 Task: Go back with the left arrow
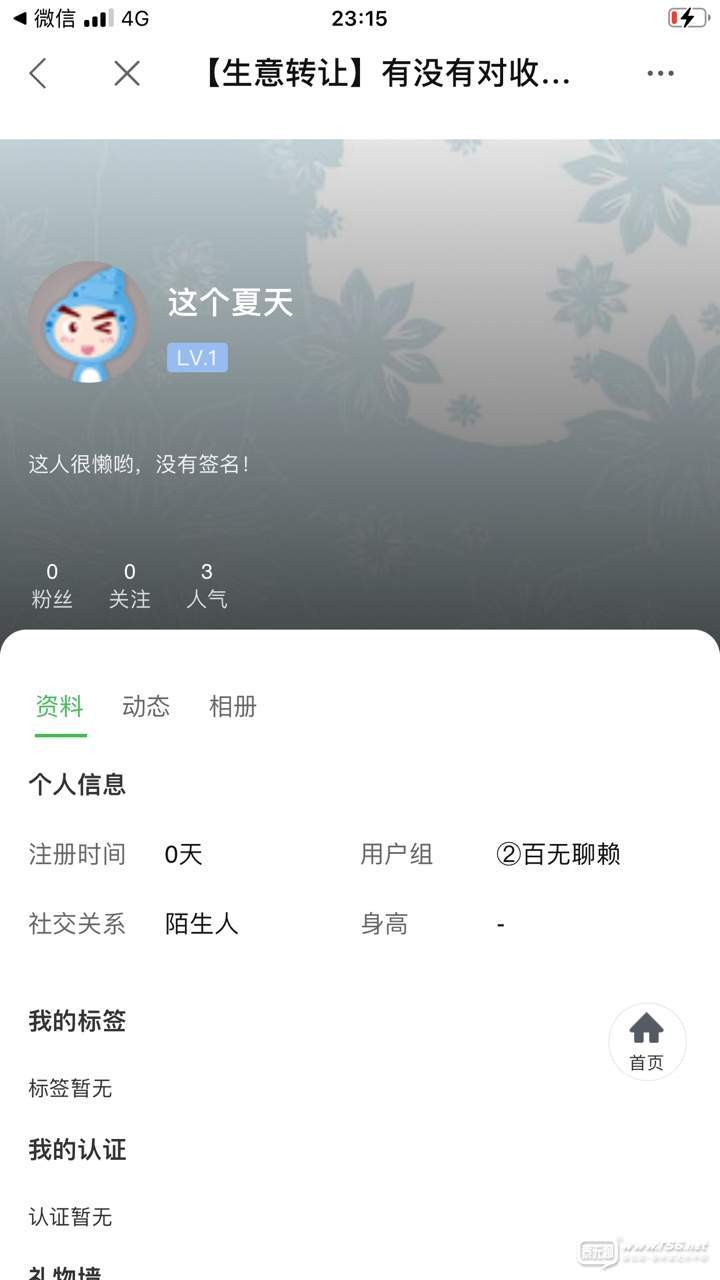[x=38, y=73]
